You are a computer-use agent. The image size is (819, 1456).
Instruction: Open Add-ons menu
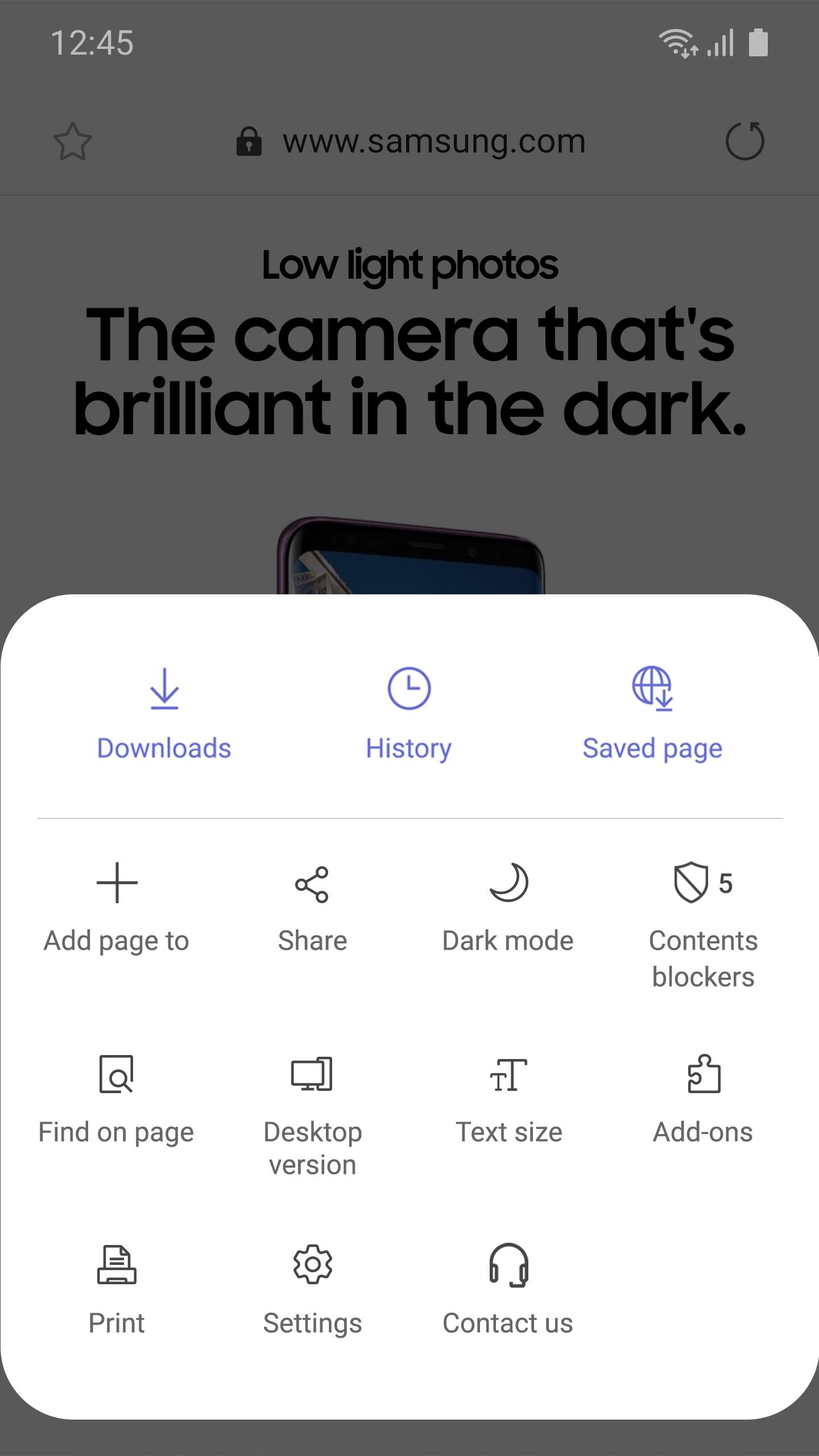click(703, 1099)
